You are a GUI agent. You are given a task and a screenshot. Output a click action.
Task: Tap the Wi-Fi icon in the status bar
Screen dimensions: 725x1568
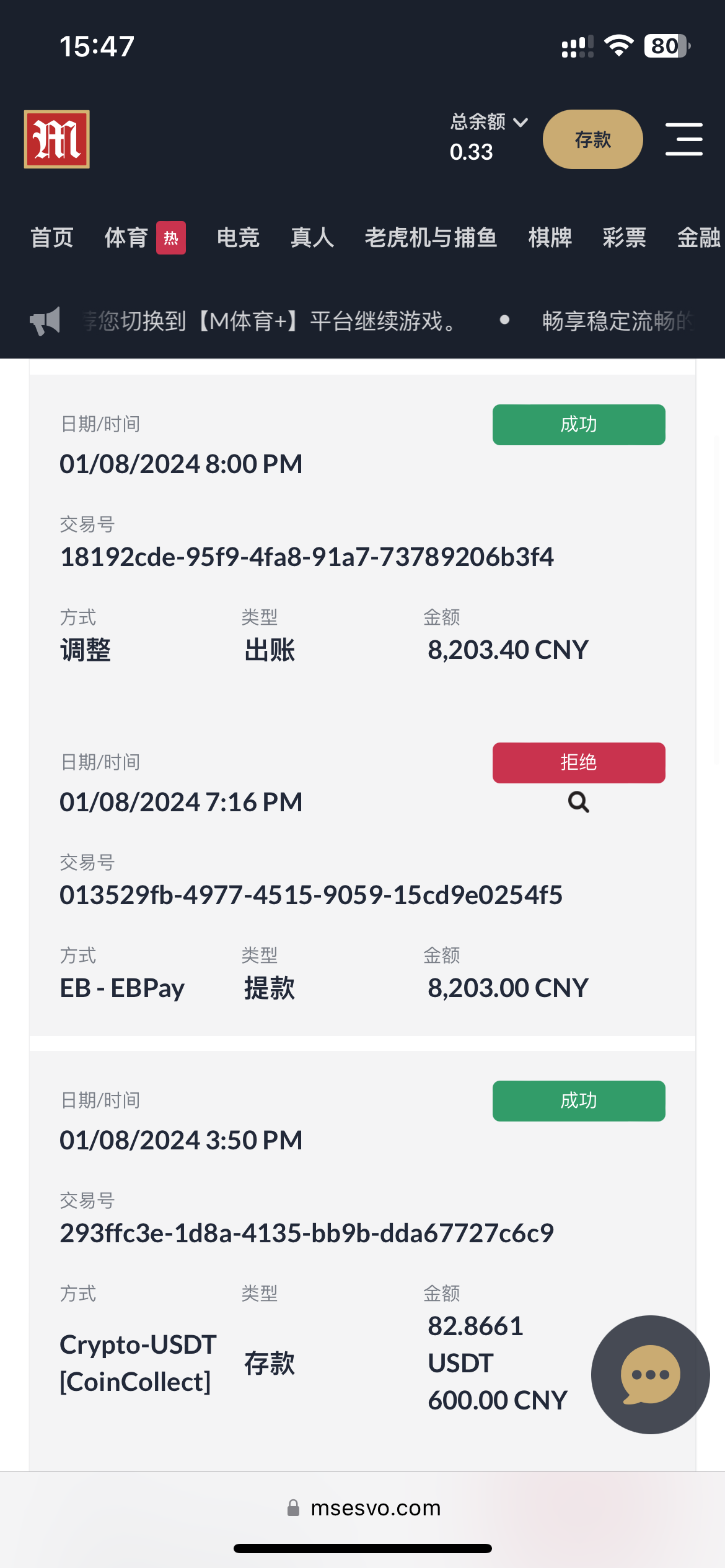617,45
